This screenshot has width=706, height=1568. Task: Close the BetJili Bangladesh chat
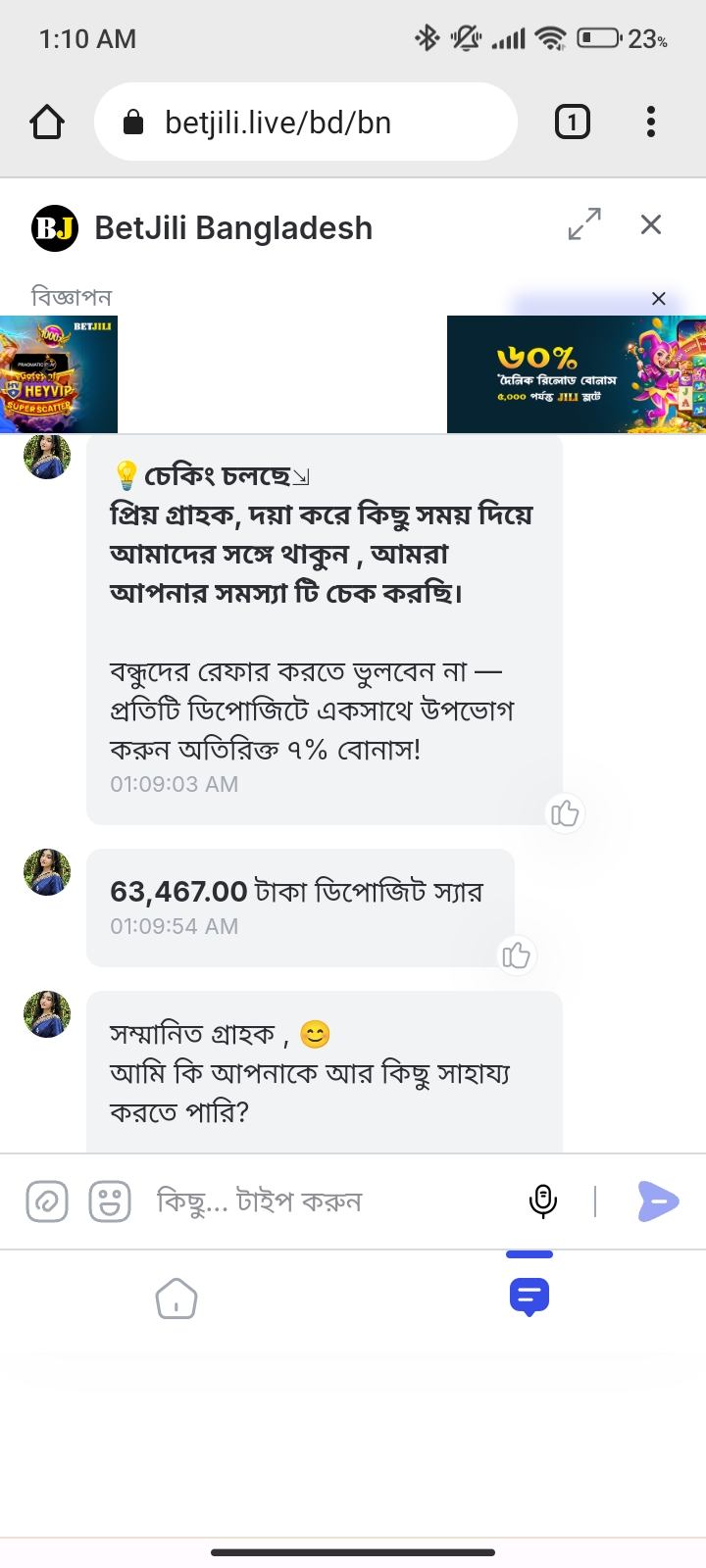[651, 224]
